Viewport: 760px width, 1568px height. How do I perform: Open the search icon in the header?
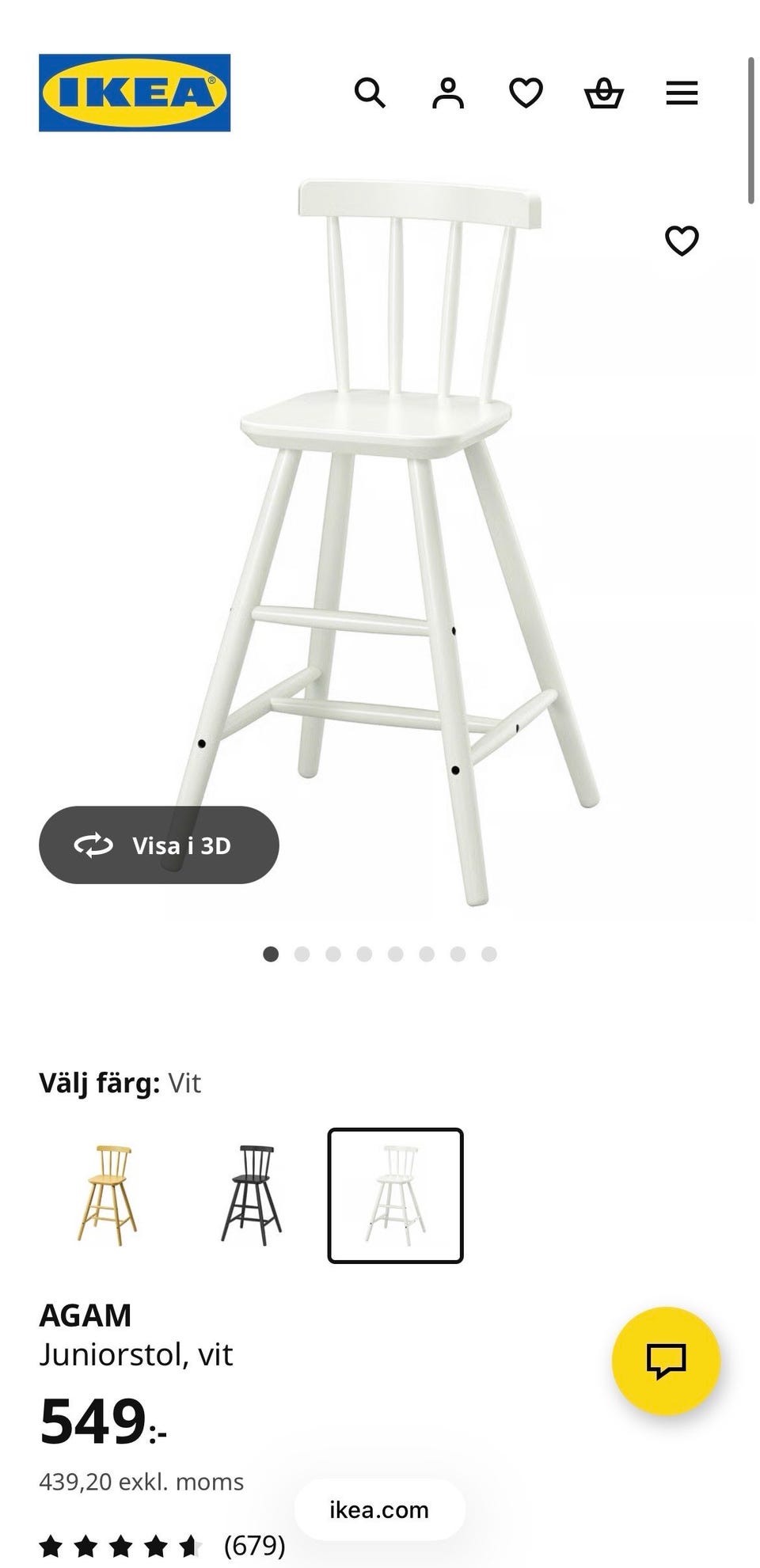pos(370,94)
